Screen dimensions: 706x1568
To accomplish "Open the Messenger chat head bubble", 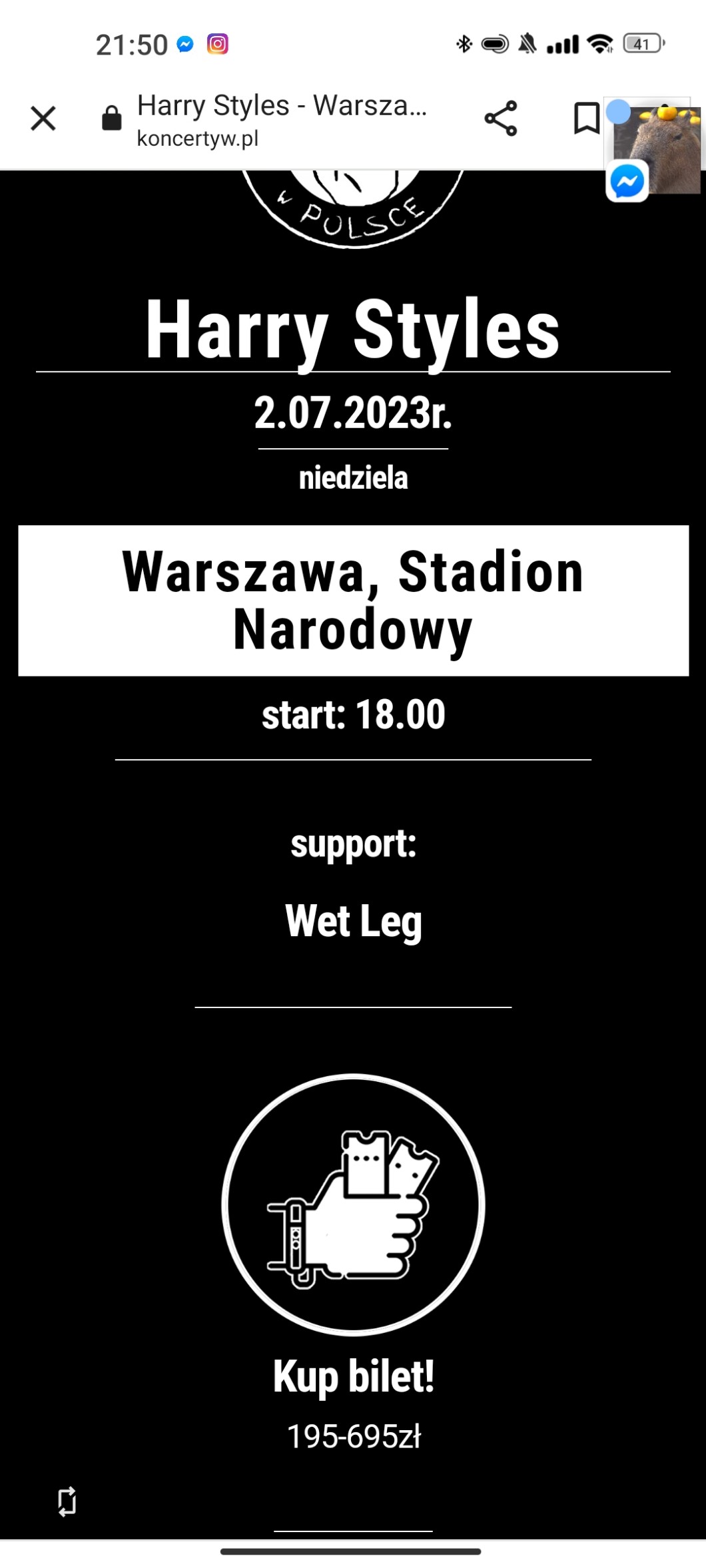I will coord(656,150).
